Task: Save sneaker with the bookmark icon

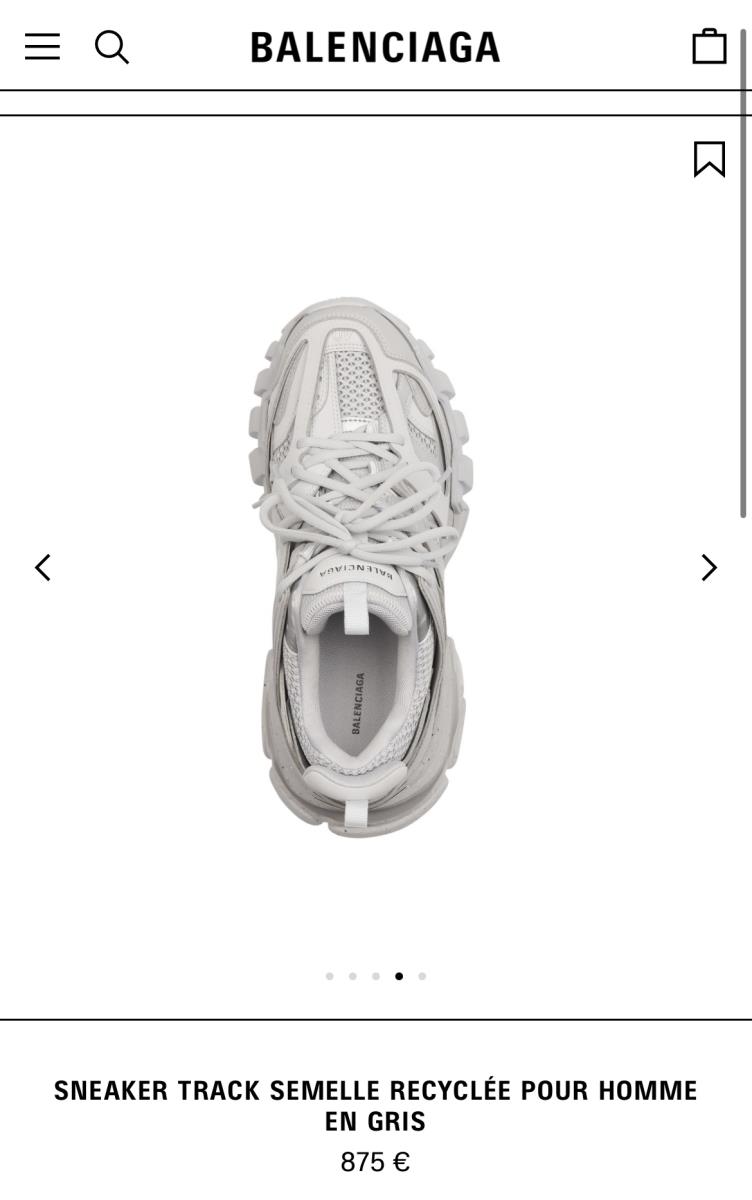Action: tap(709, 159)
